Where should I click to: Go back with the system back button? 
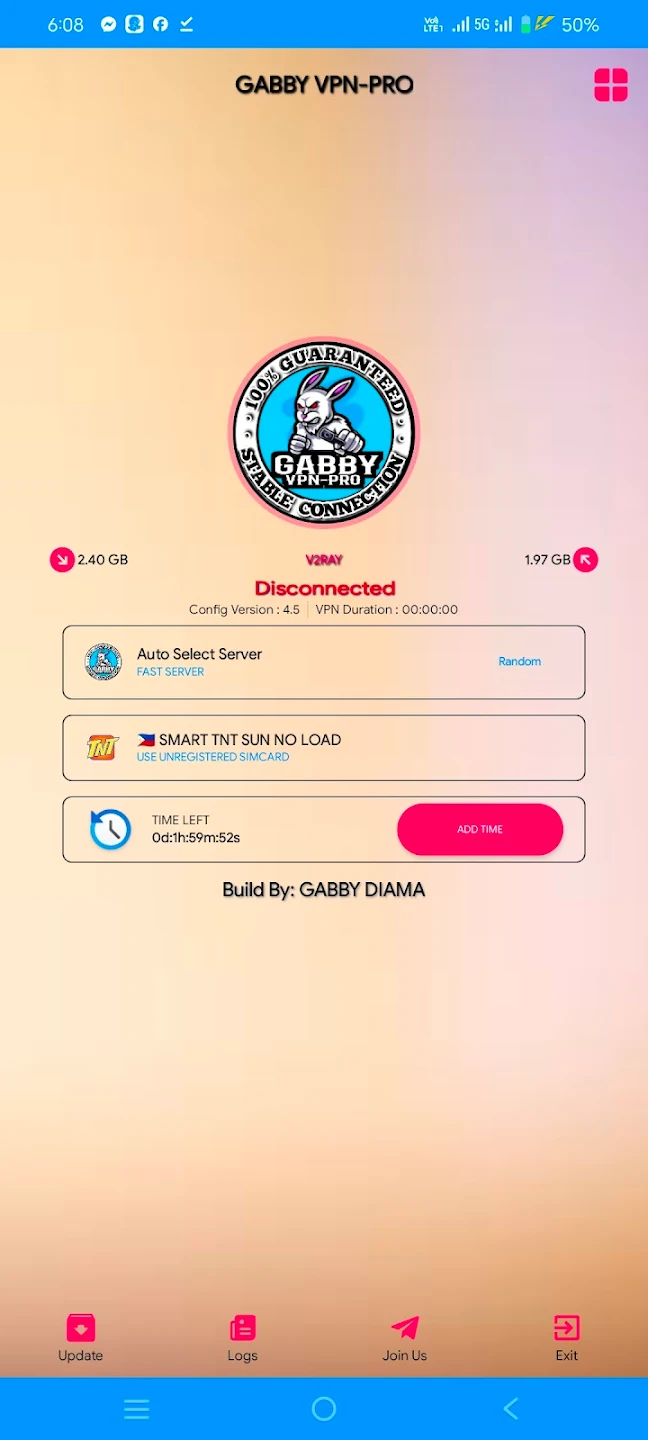pyautogui.click(x=511, y=1409)
